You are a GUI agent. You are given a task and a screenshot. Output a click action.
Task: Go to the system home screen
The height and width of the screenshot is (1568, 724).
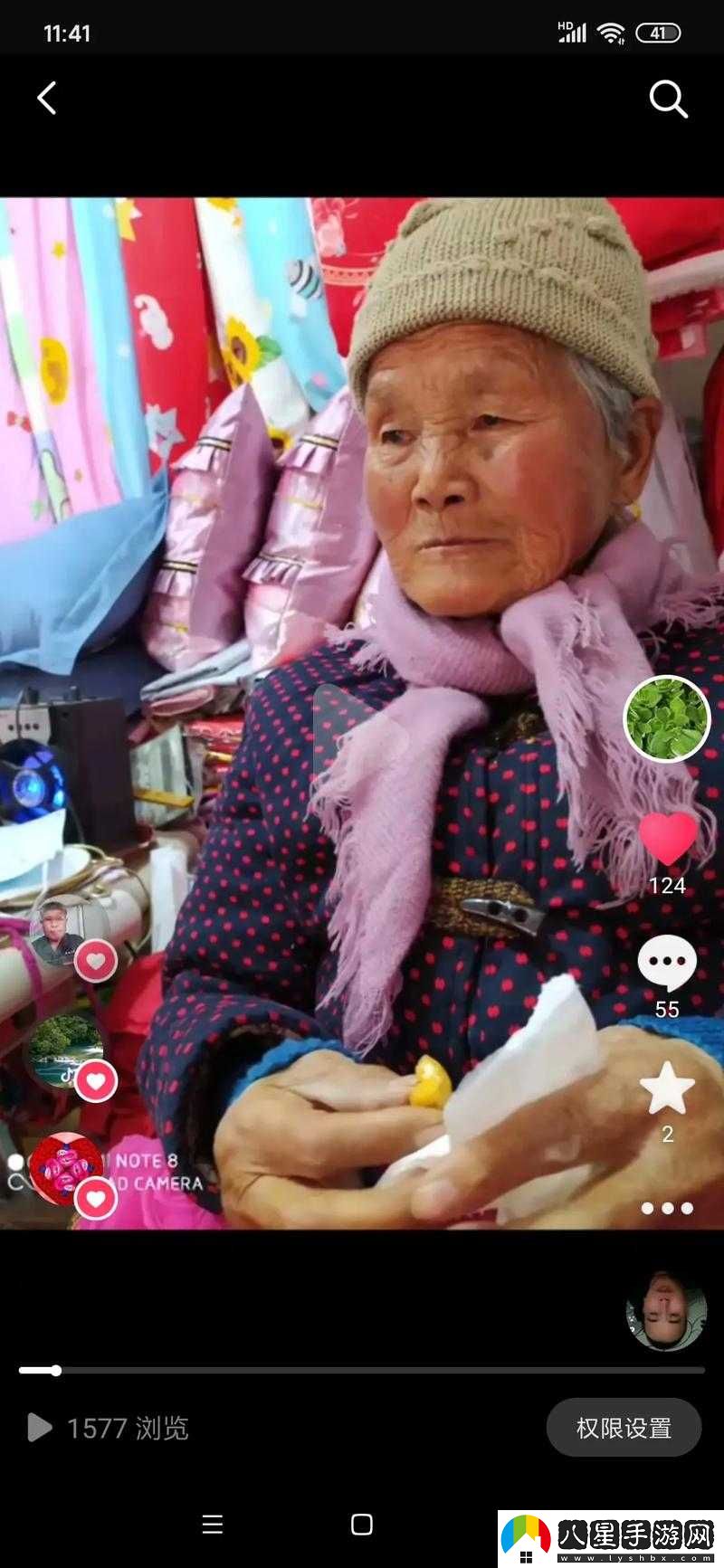[x=362, y=1525]
